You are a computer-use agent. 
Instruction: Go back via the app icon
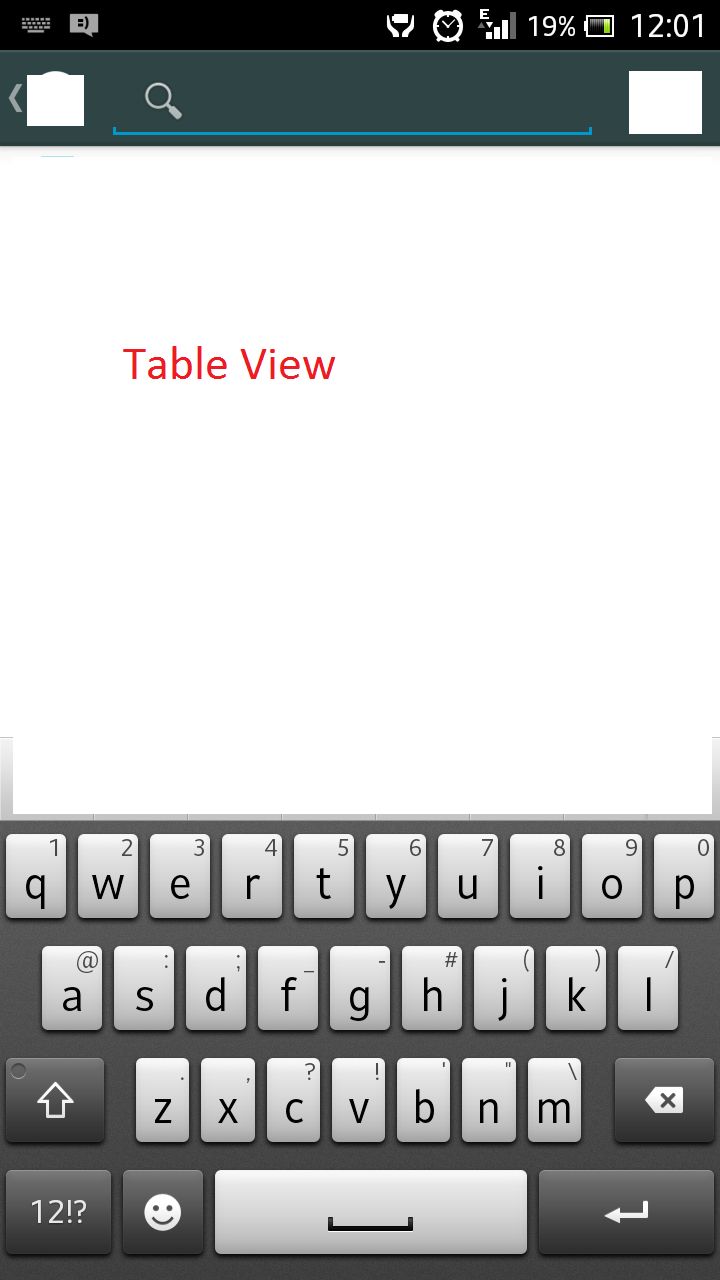pyautogui.click(x=48, y=99)
